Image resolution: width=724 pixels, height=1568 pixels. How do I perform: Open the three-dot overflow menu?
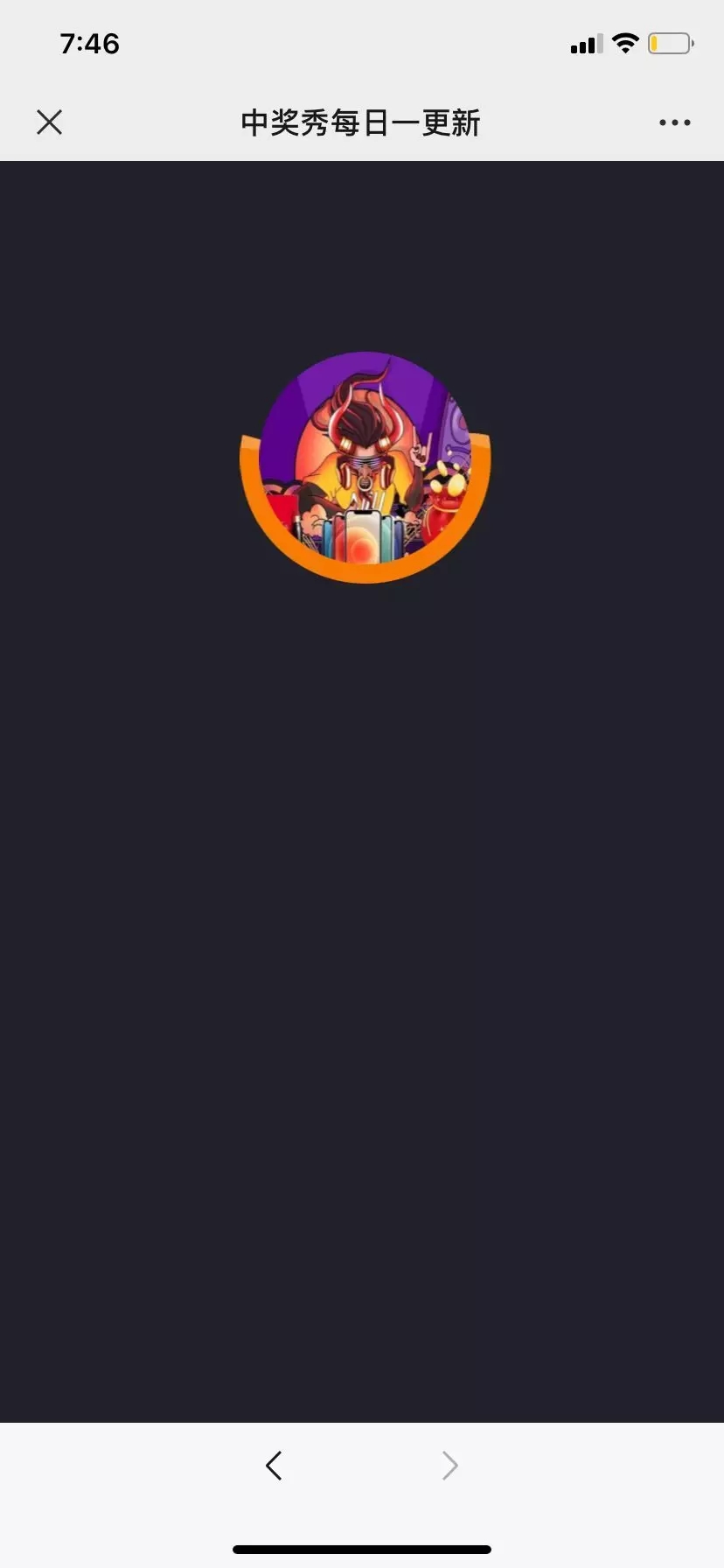pos(674,122)
